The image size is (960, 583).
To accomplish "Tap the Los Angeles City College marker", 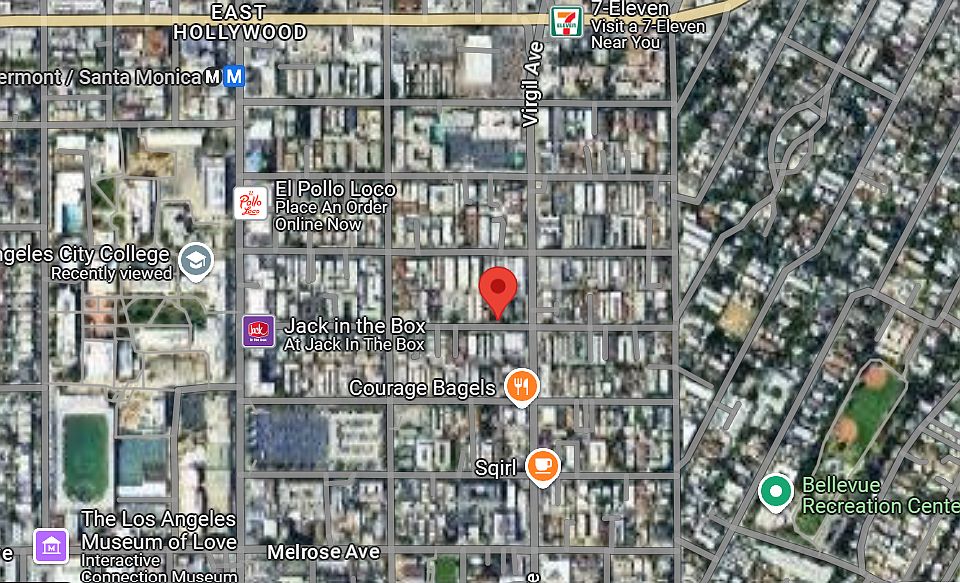I will [x=196, y=262].
